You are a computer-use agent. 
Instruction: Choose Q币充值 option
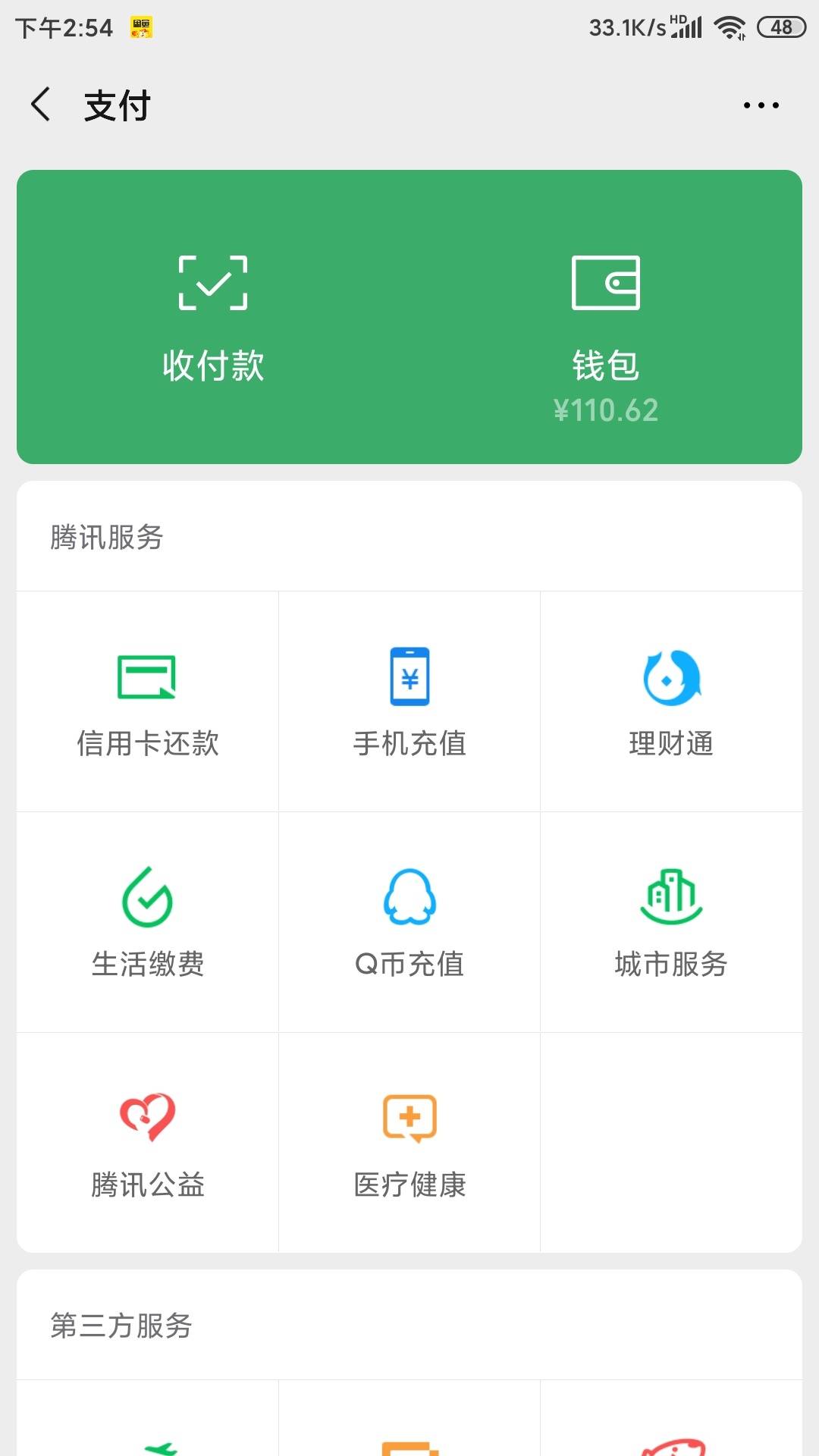coord(409,922)
